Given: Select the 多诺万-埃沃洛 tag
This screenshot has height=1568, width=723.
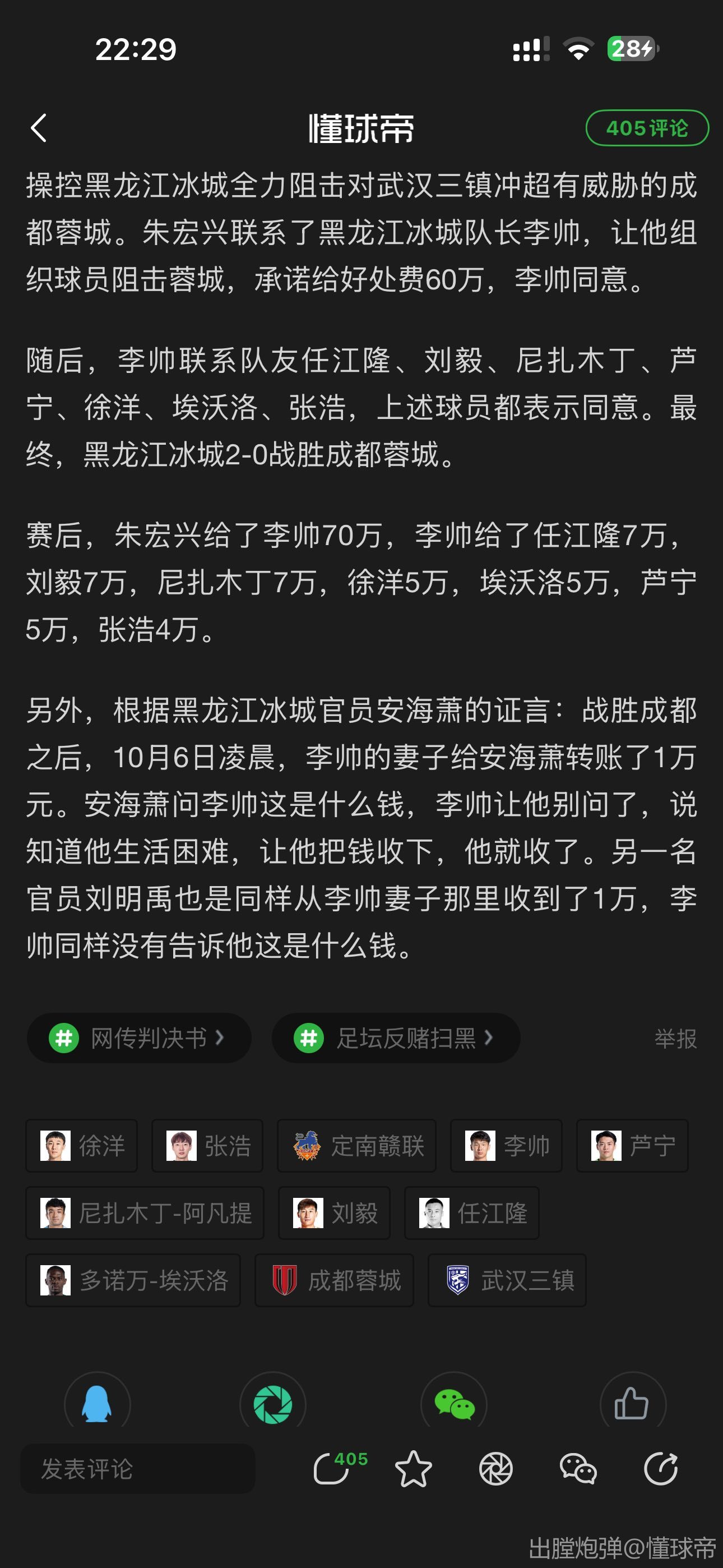Looking at the screenshot, I should pos(133,1280).
